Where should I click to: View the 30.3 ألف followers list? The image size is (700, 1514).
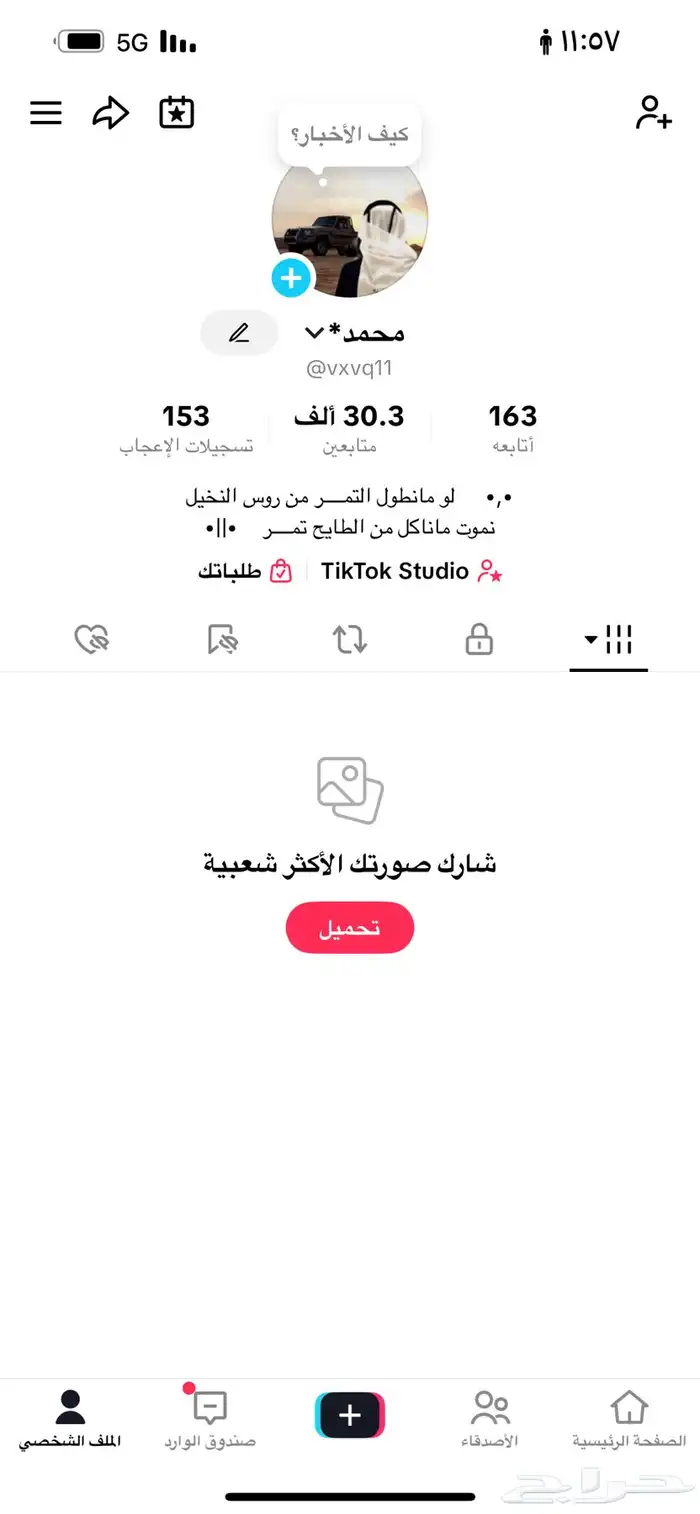point(349,428)
